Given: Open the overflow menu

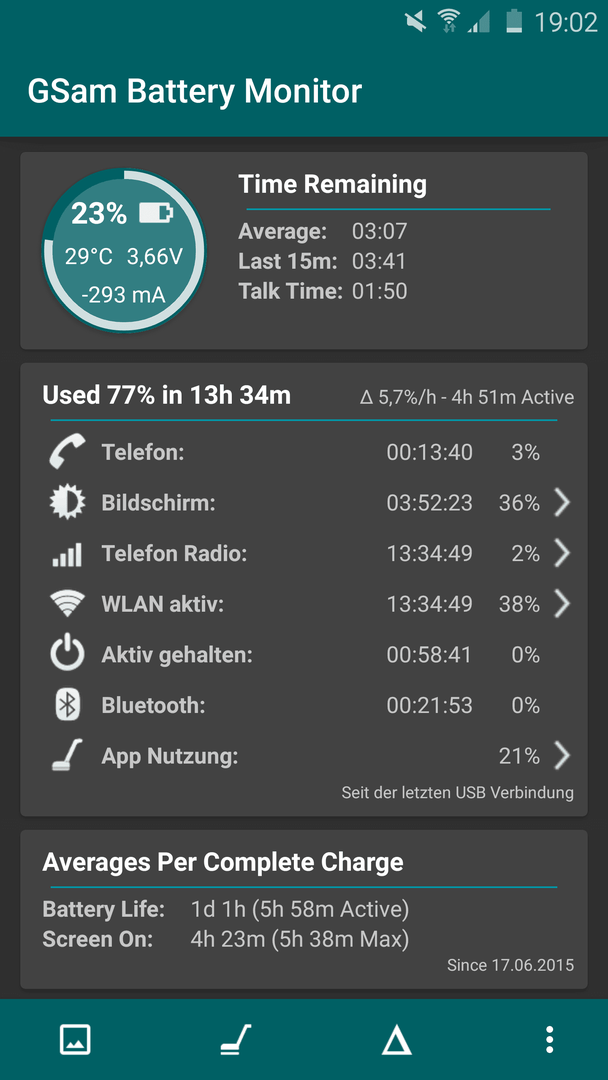Looking at the screenshot, I should (x=549, y=1039).
